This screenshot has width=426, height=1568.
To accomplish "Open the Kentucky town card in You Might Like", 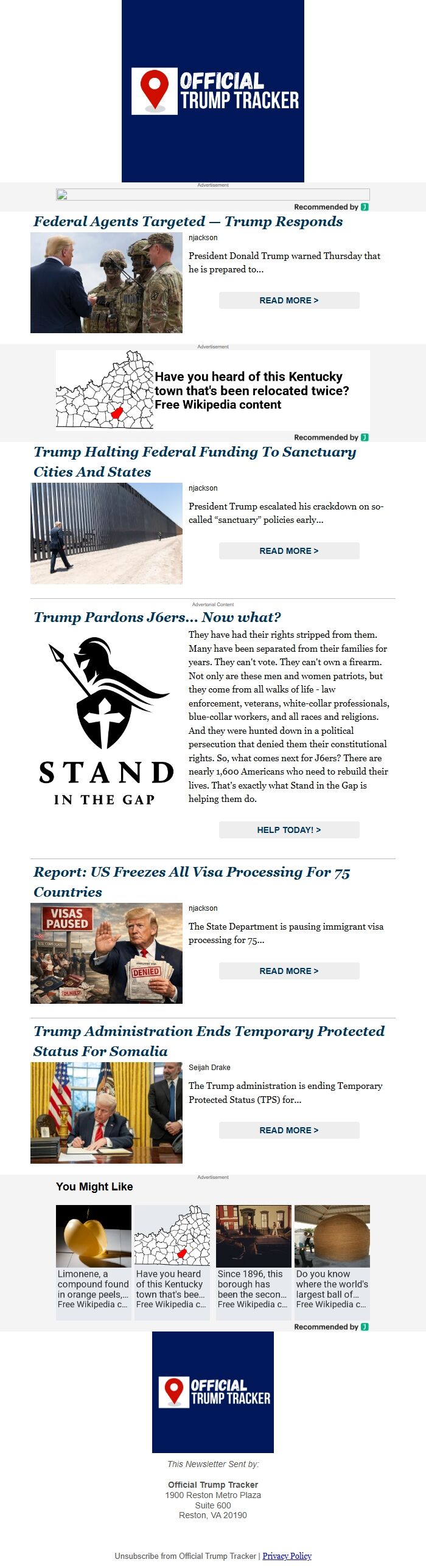I will click(x=172, y=1260).
